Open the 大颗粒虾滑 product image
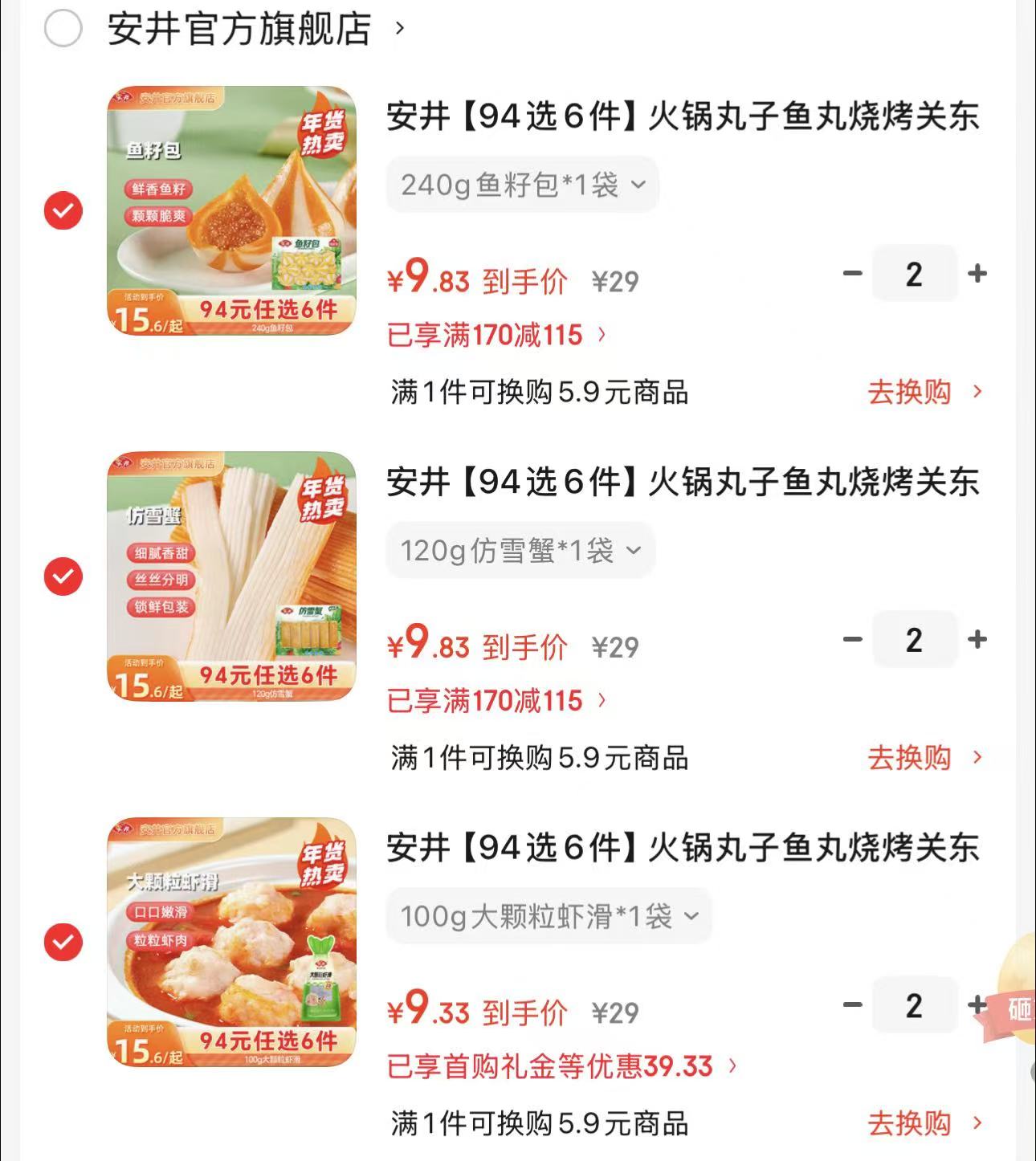The height and width of the screenshot is (1161, 1036). [231, 942]
